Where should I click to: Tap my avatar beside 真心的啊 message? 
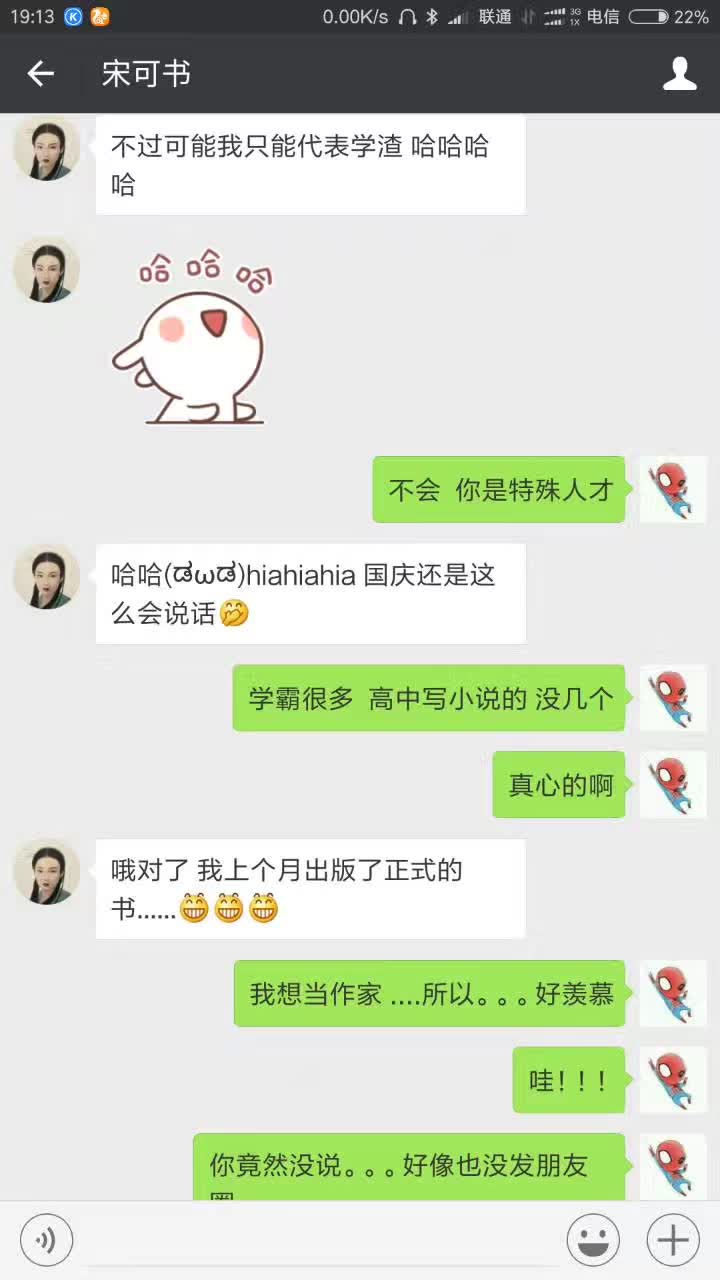tap(673, 785)
